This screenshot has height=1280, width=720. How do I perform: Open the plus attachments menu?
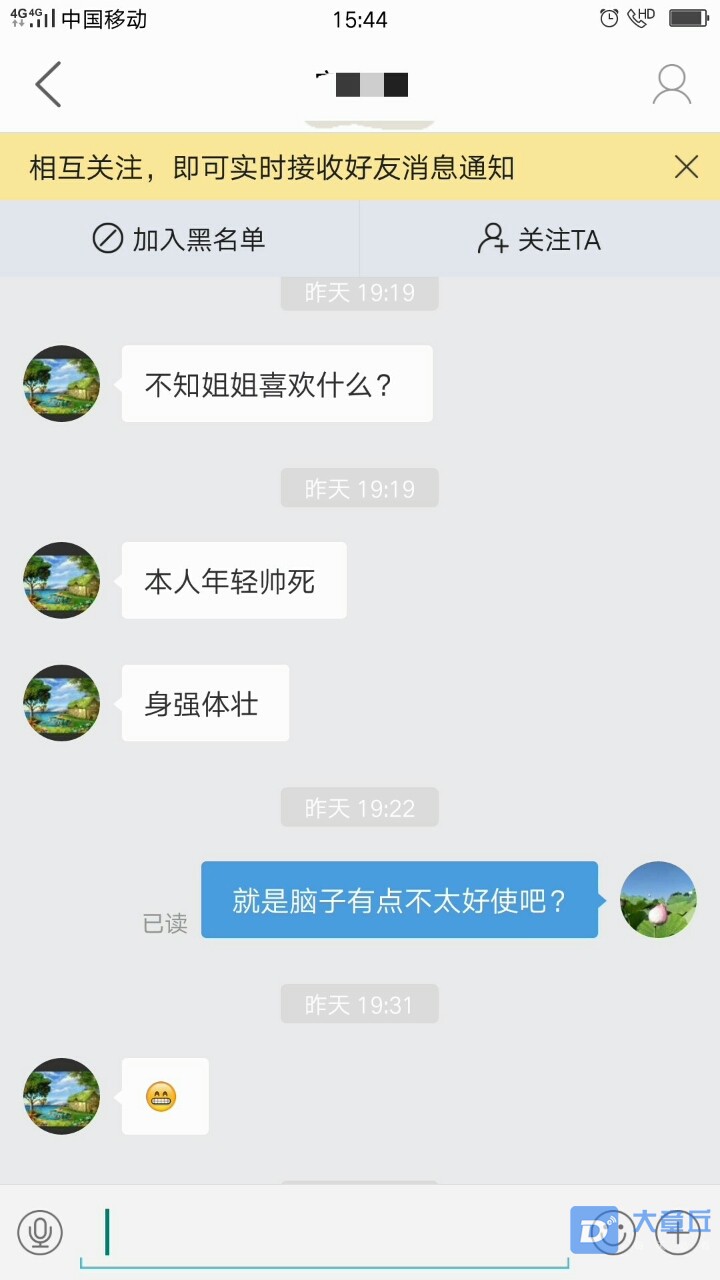pyautogui.click(x=678, y=1232)
